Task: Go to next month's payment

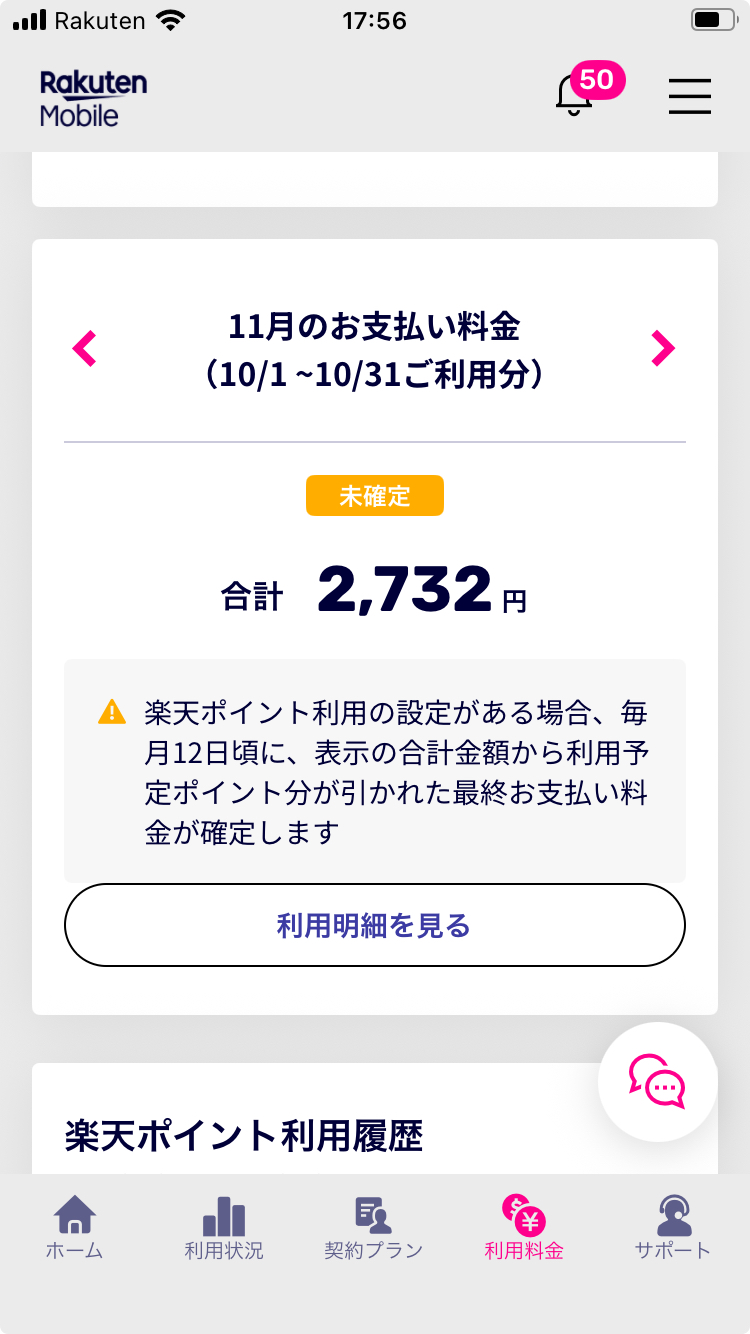Action: (662, 349)
